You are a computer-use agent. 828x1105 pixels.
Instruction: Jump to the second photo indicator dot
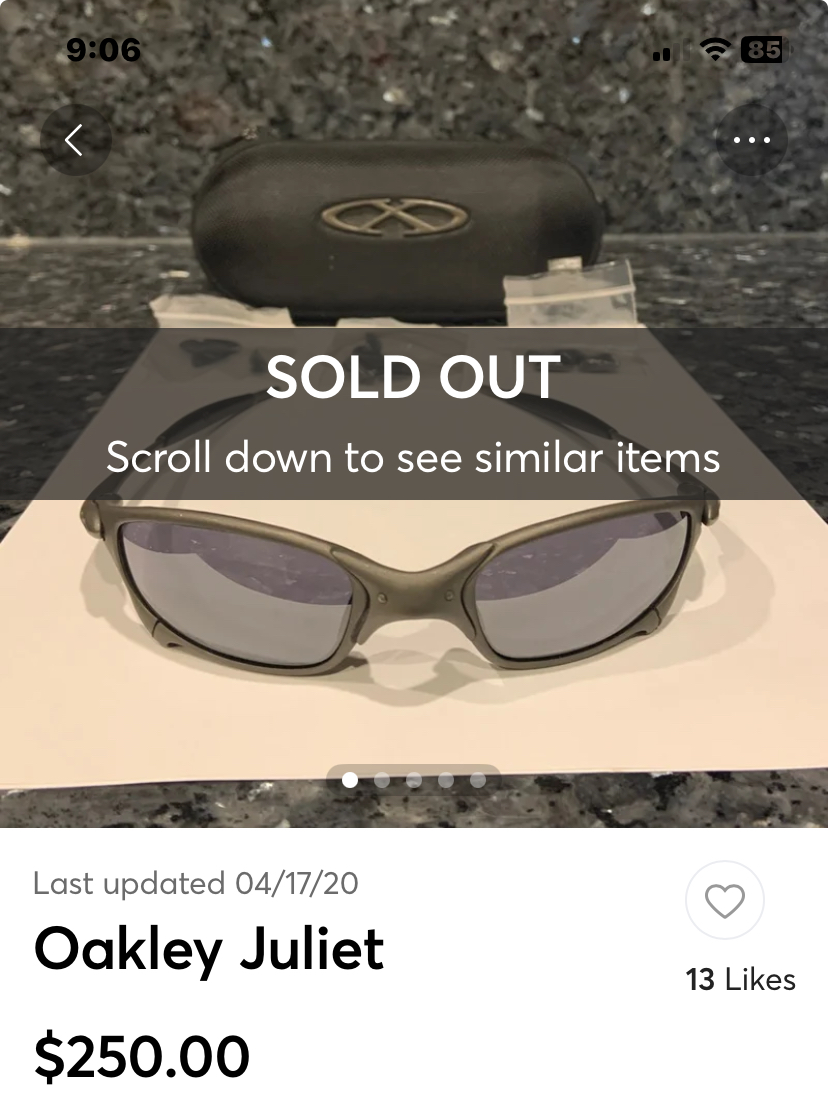pyautogui.click(x=382, y=780)
